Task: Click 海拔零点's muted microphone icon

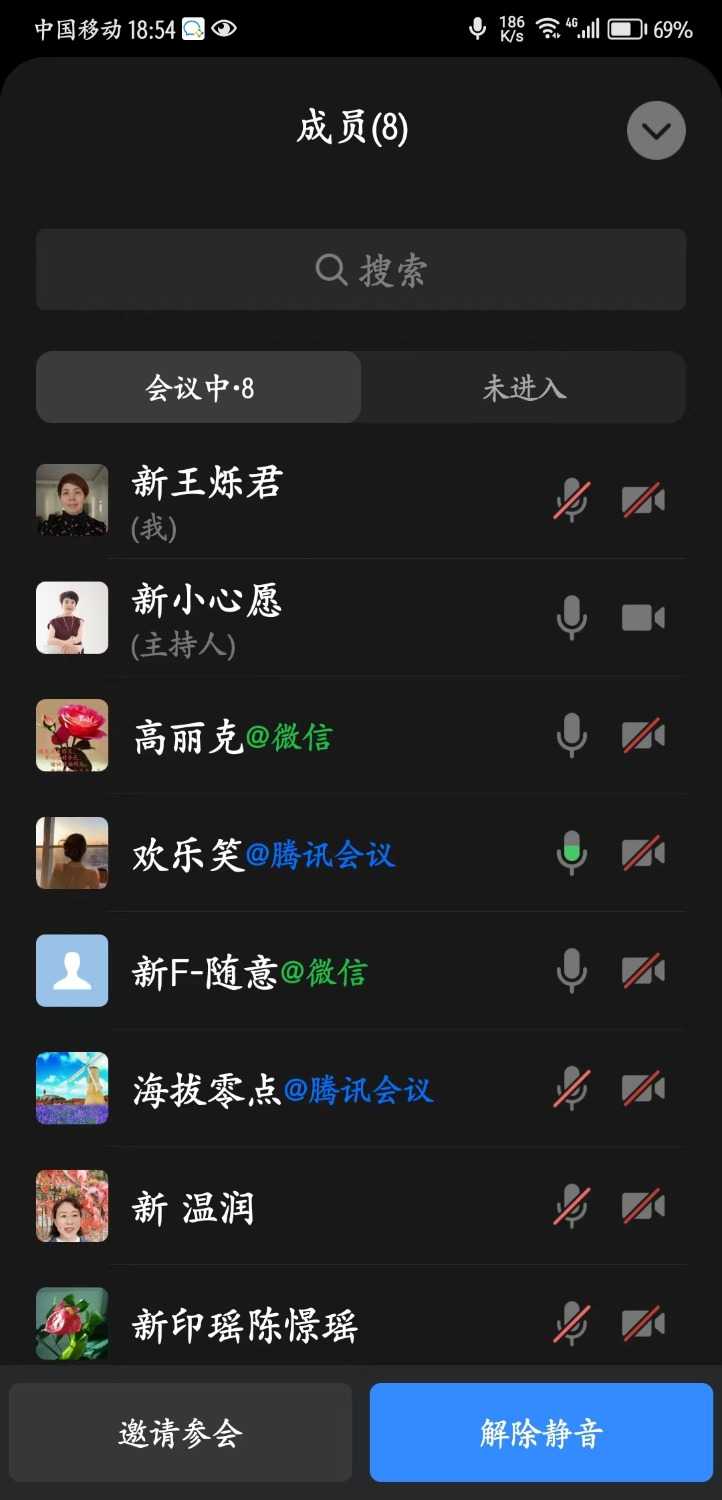Action: pos(570,1088)
